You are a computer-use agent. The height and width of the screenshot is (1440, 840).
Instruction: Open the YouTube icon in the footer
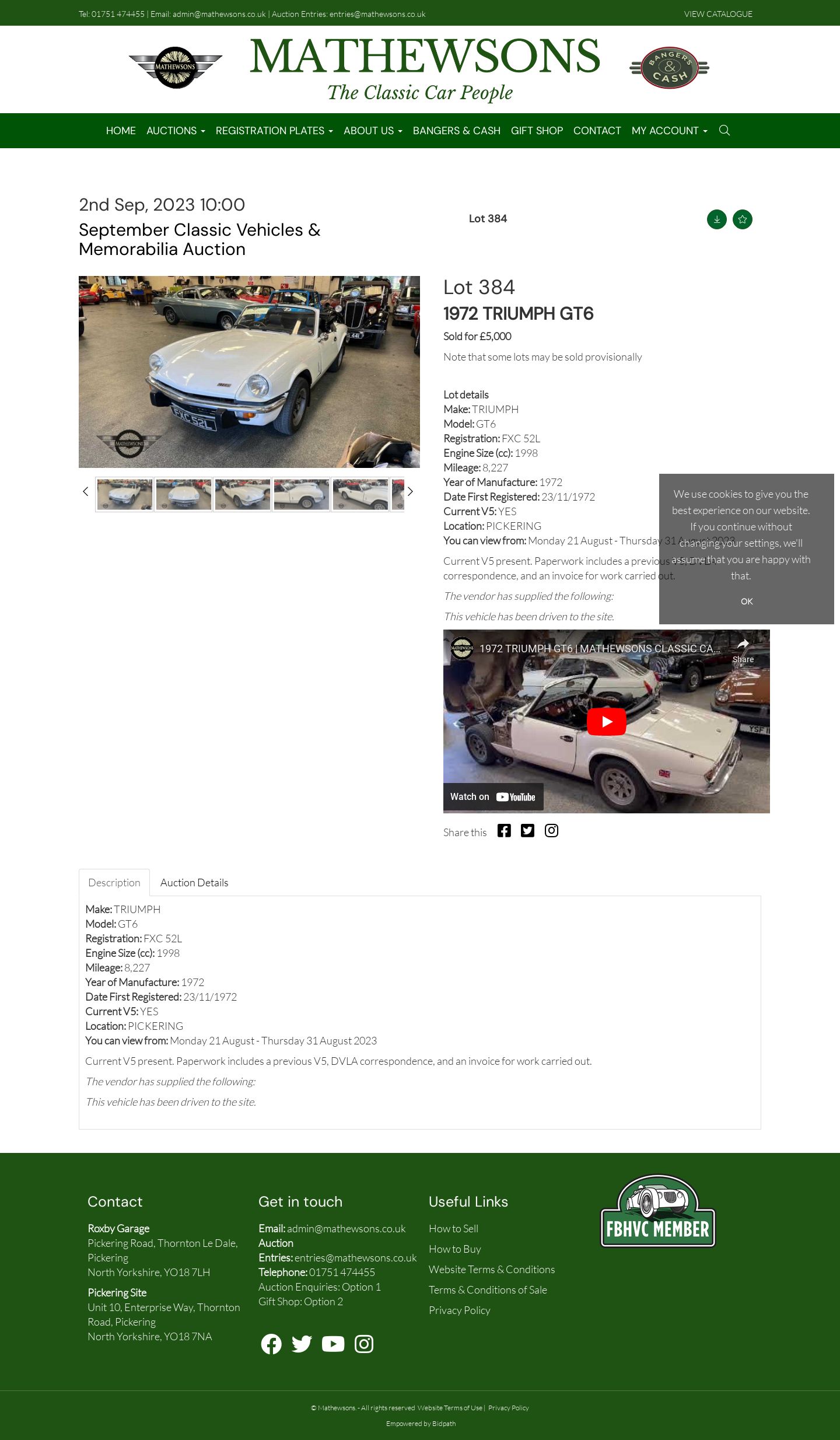click(333, 1344)
